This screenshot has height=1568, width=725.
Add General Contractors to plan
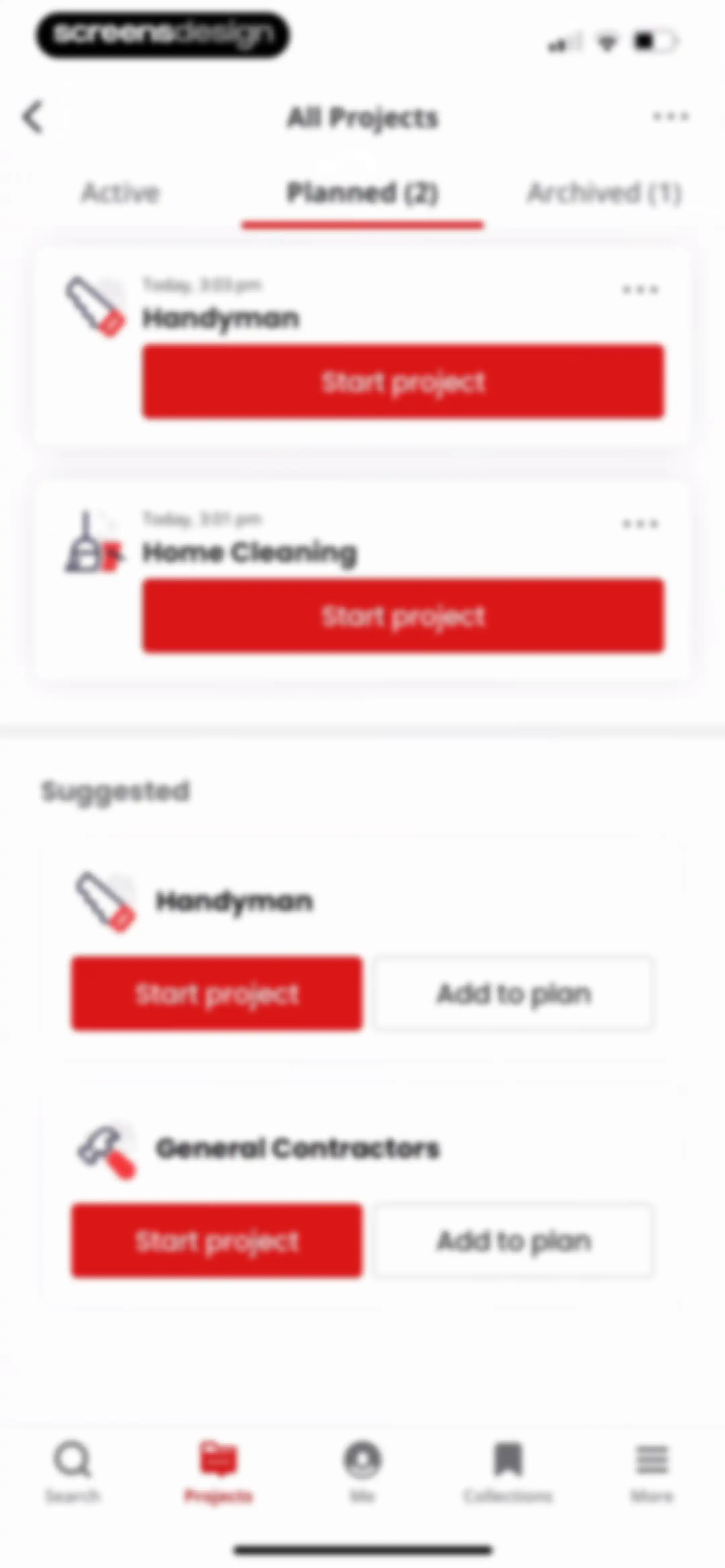tap(514, 1240)
